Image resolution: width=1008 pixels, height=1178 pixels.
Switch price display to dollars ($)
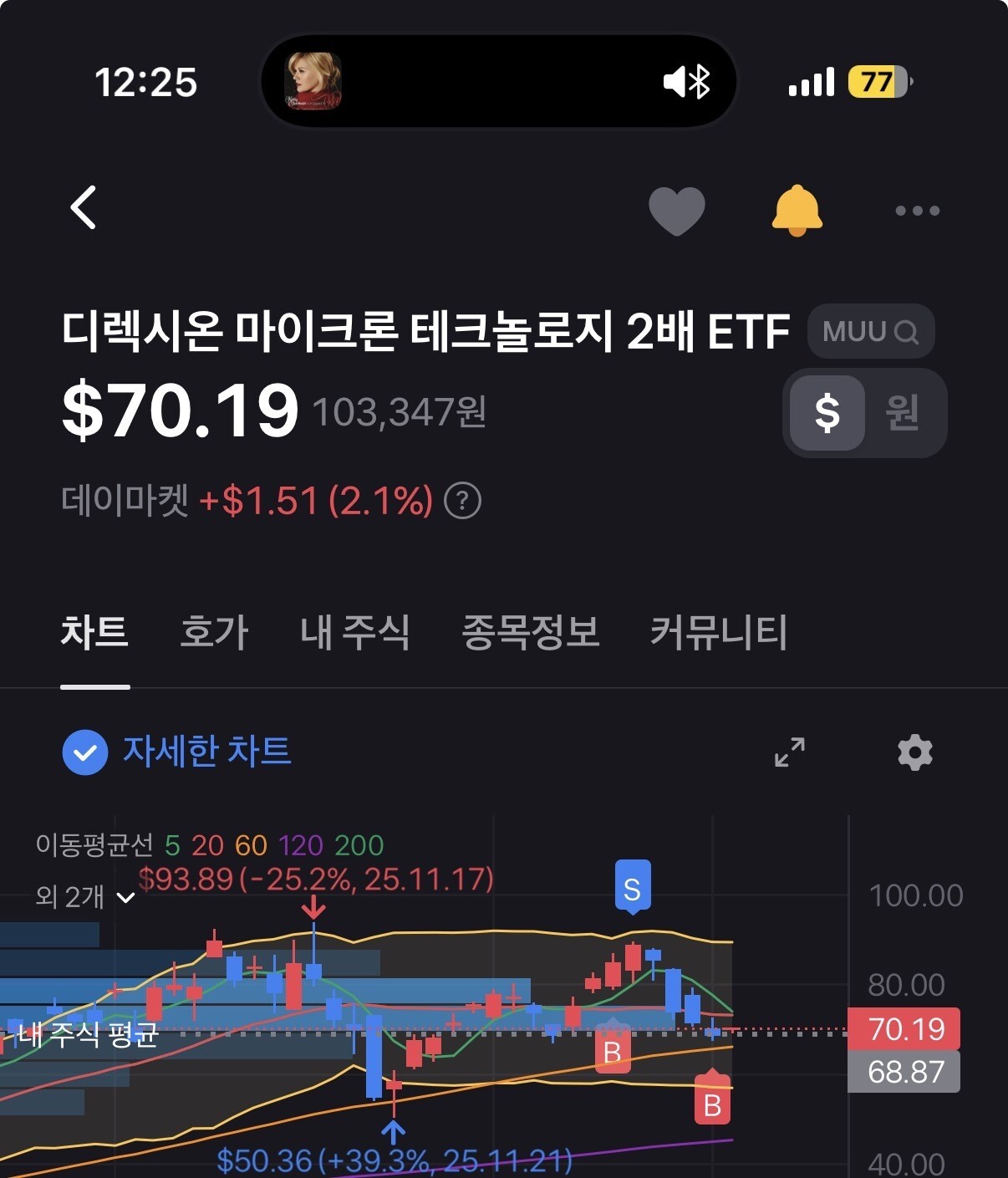click(x=827, y=413)
